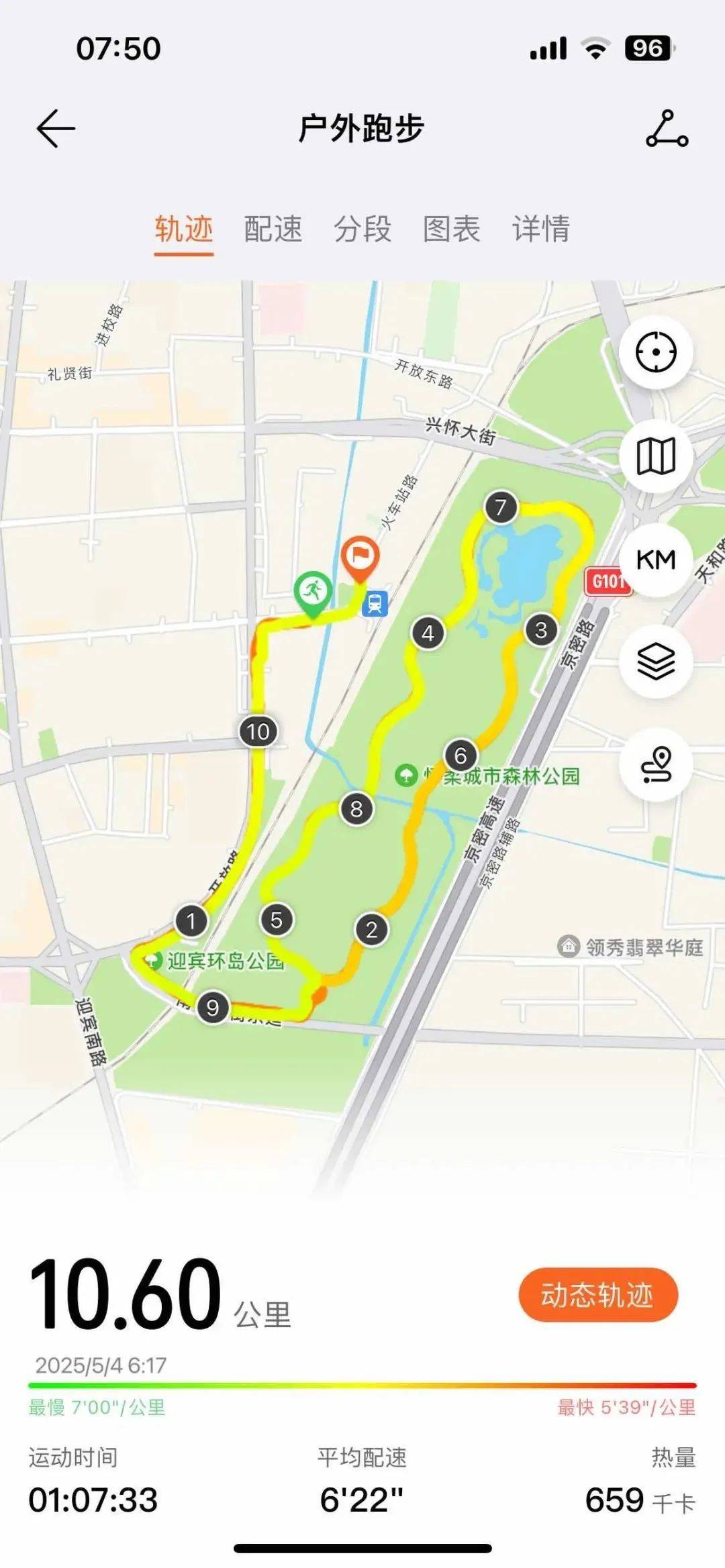Viewport: 725px width, 1568px height.
Task: Open the map layers options
Action: [655, 662]
